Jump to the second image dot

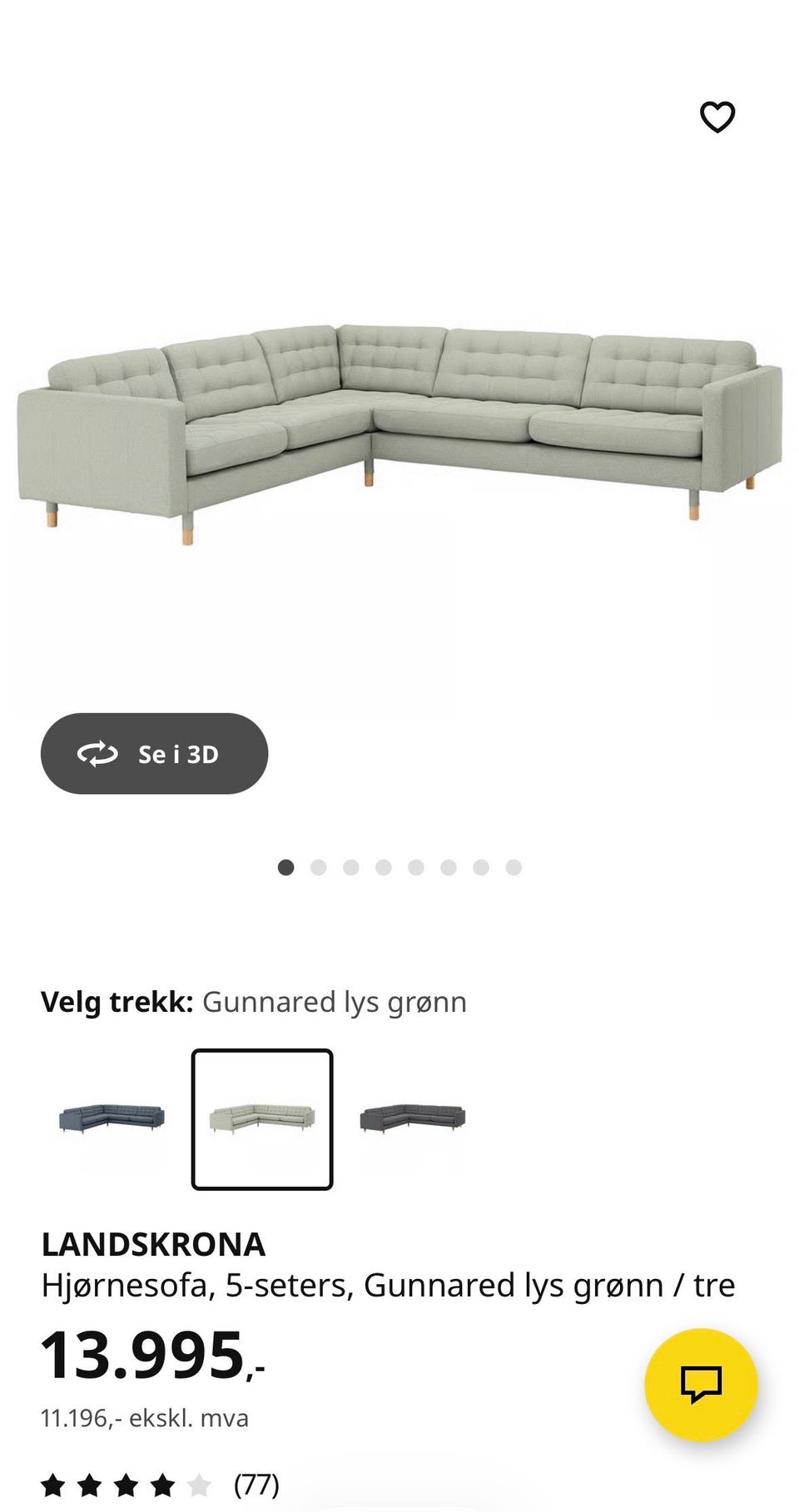(318, 867)
